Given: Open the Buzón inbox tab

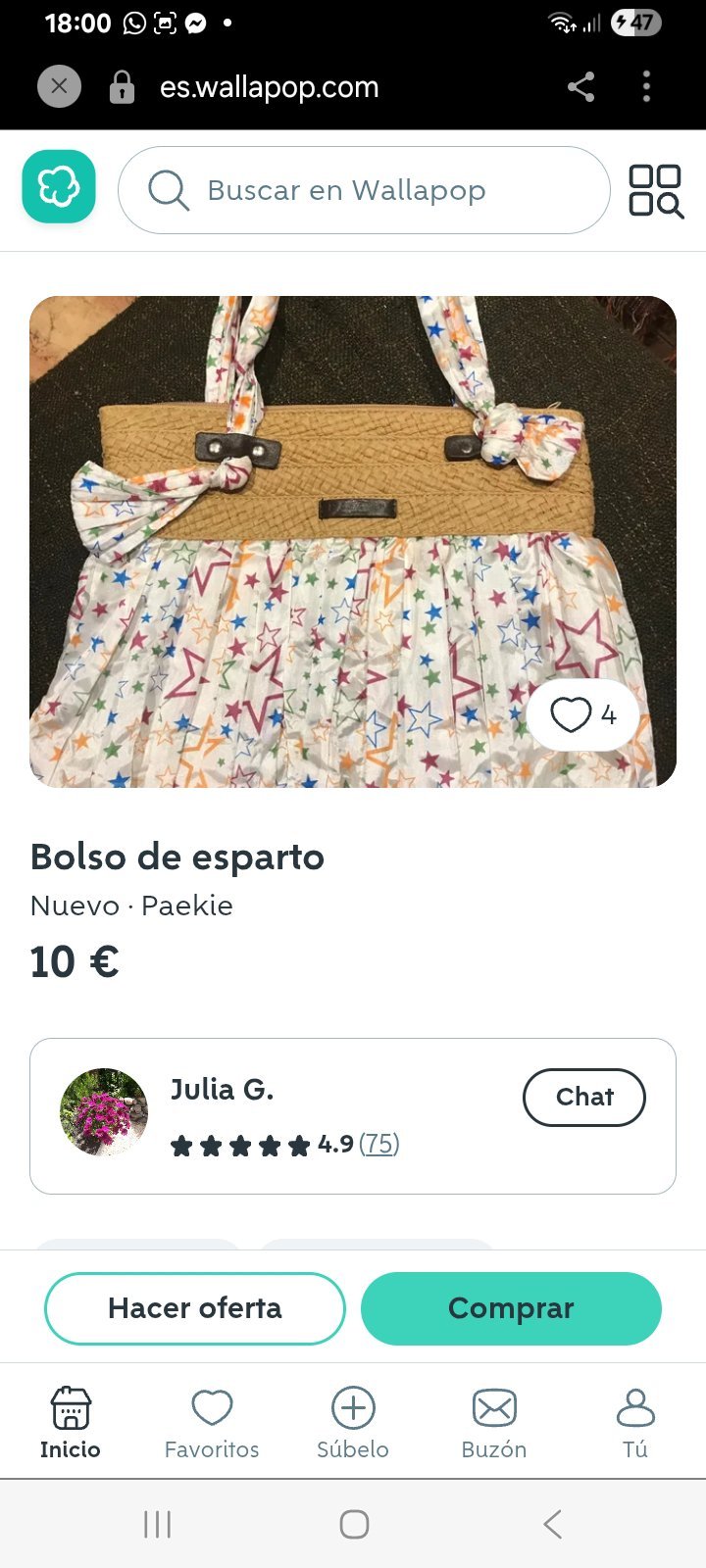Looking at the screenshot, I should (x=494, y=1423).
